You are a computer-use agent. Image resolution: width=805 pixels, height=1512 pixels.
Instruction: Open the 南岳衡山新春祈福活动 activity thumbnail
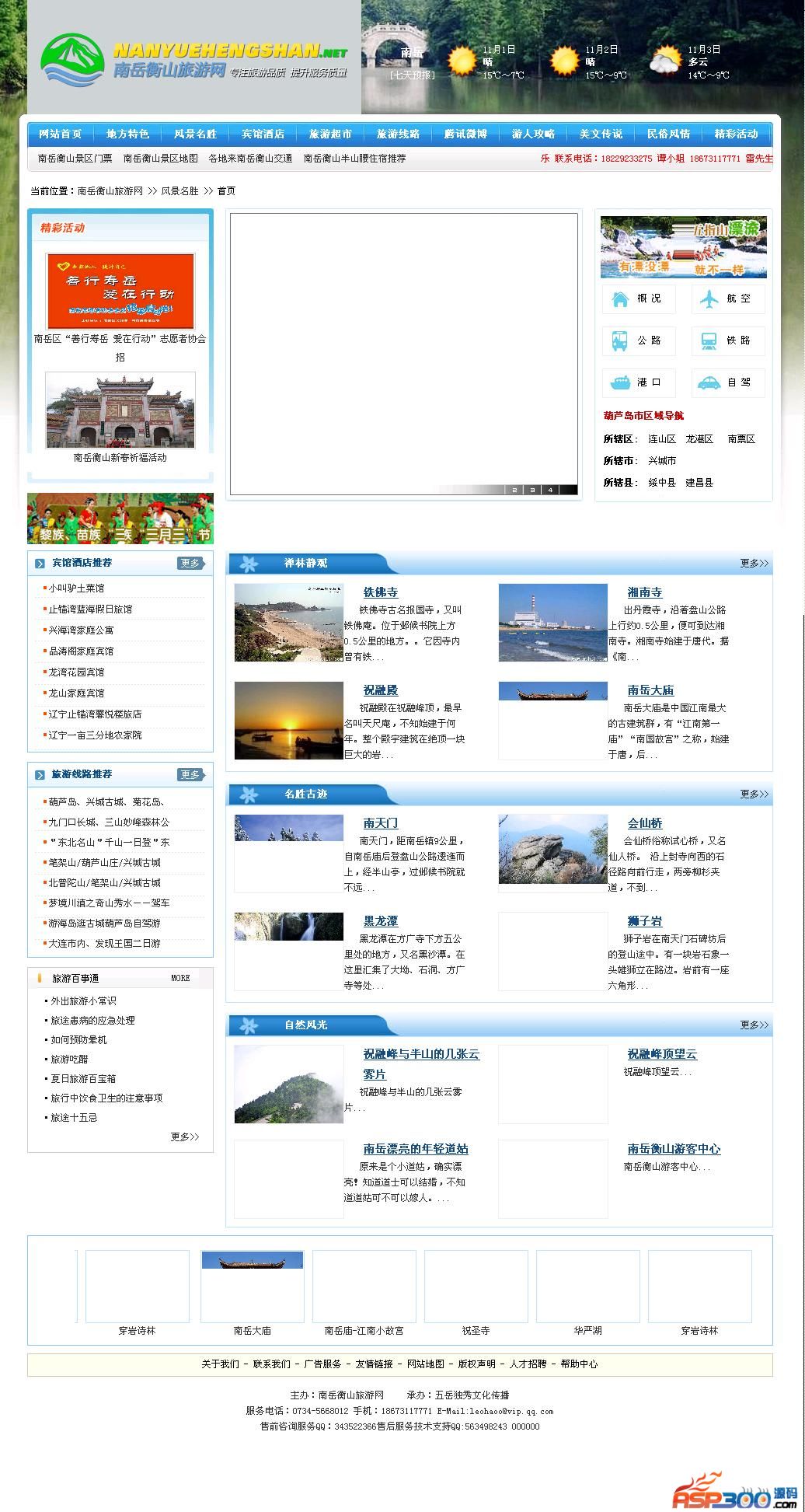click(120, 410)
